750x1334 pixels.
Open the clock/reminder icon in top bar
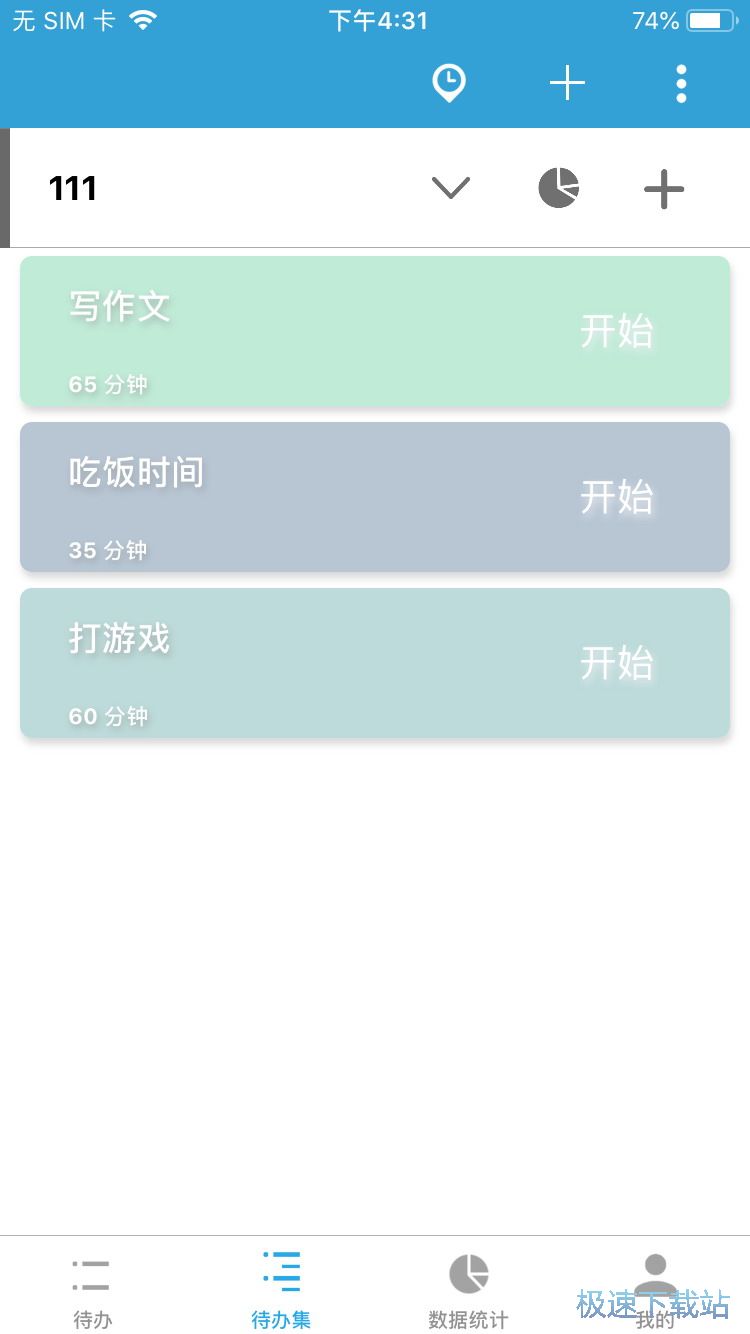coord(449,84)
